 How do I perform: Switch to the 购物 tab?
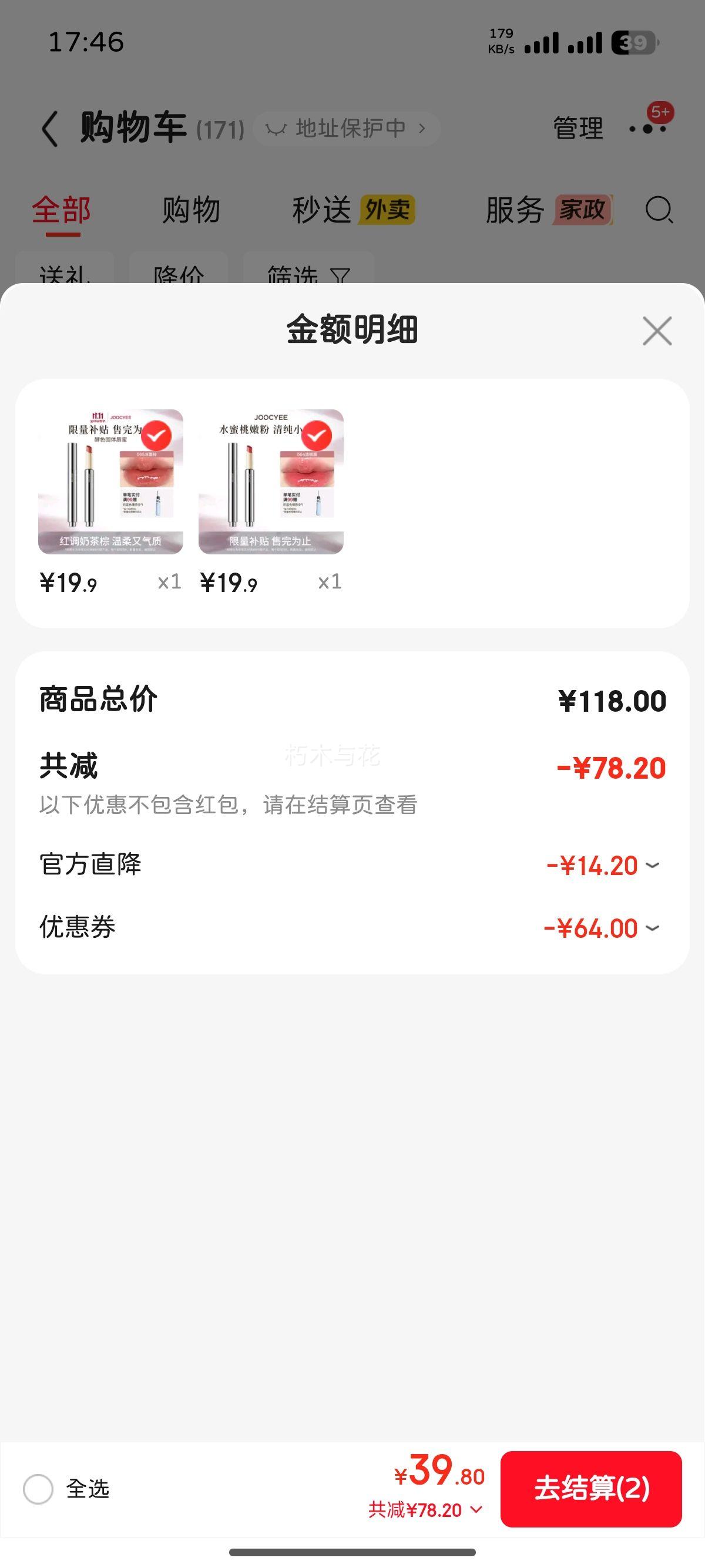190,210
